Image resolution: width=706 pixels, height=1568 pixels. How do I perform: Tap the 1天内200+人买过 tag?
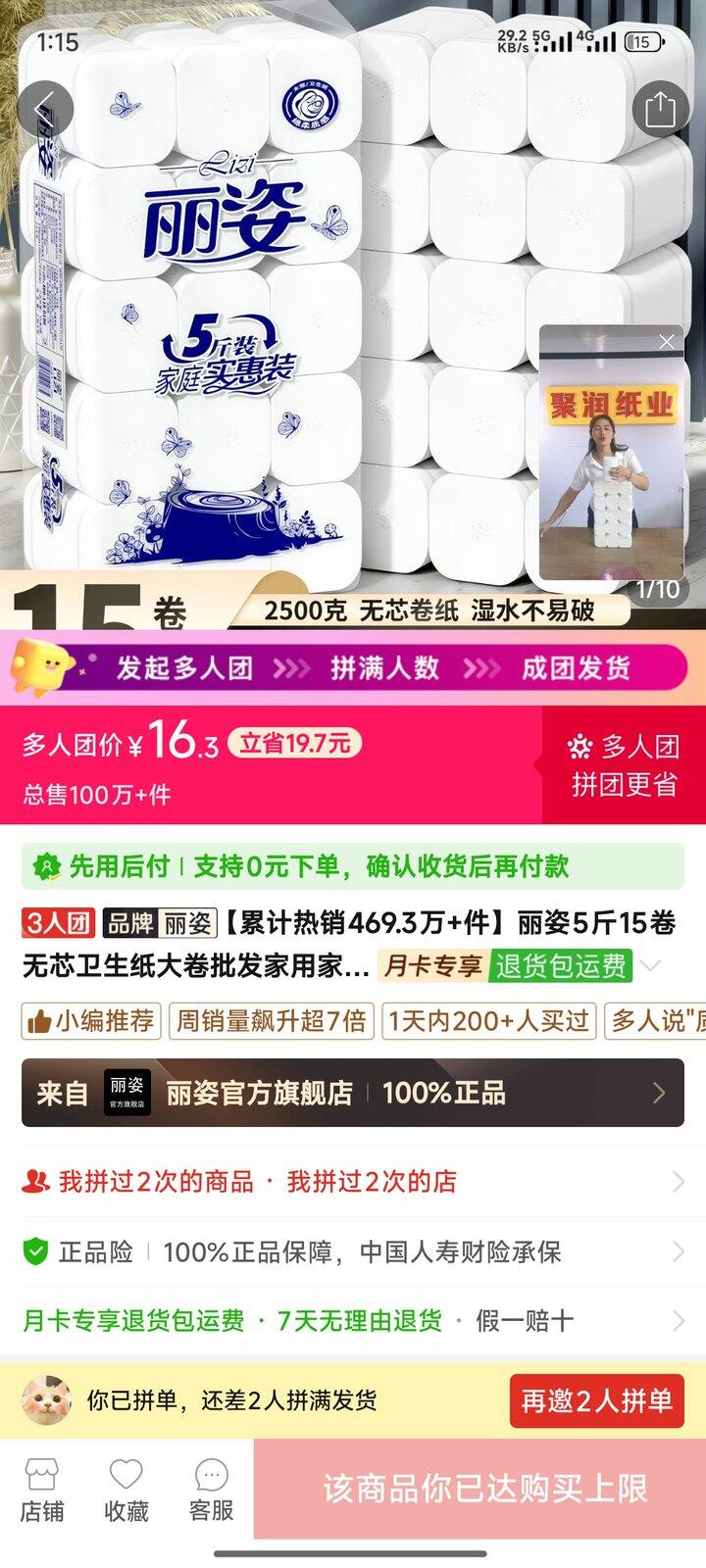point(488,1021)
